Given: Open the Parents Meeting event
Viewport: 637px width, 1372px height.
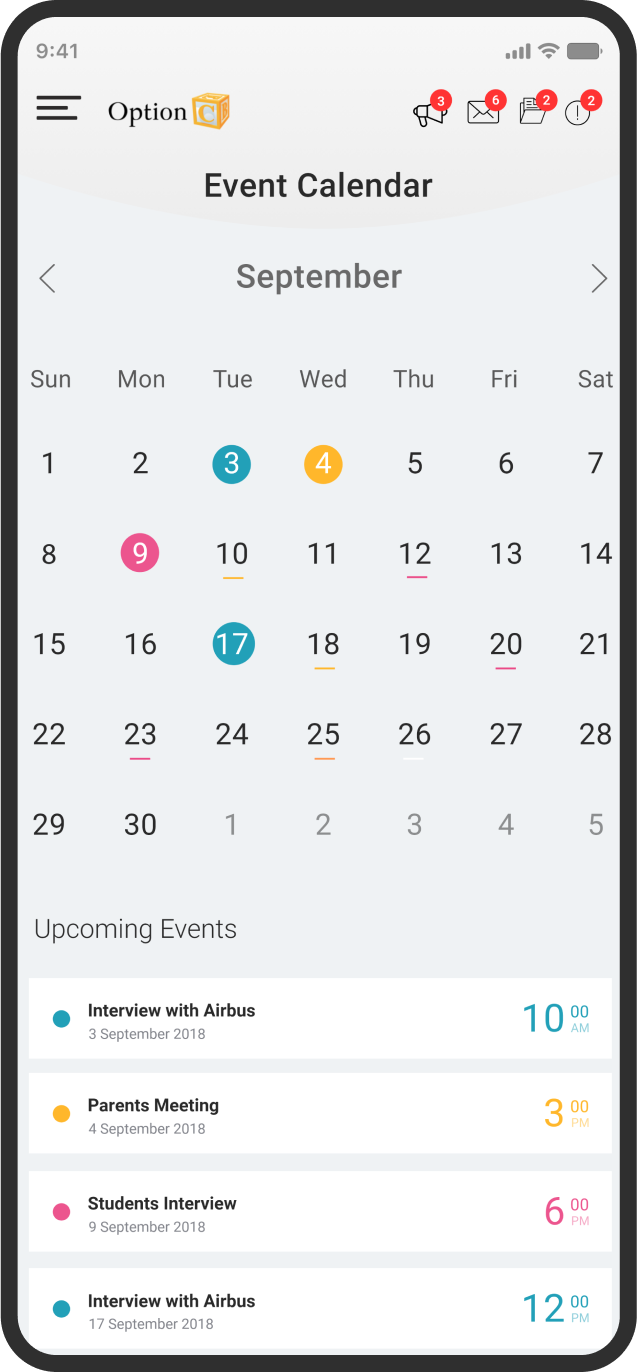Looking at the screenshot, I should click(320, 1113).
